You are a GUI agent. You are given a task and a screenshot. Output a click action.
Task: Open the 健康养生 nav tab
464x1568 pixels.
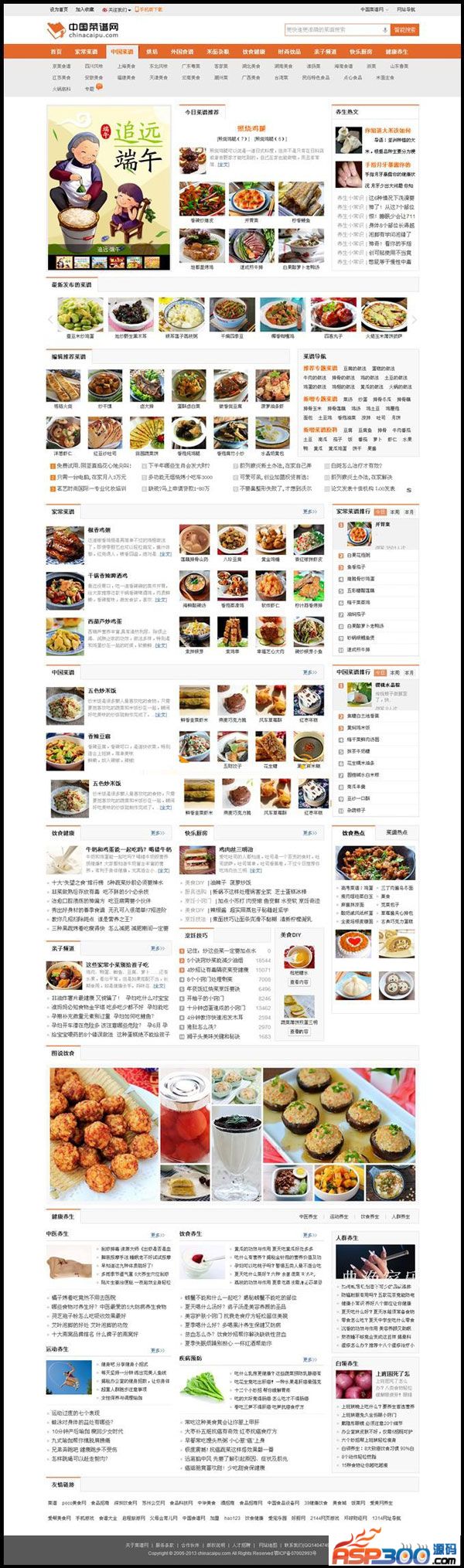click(396, 52)
